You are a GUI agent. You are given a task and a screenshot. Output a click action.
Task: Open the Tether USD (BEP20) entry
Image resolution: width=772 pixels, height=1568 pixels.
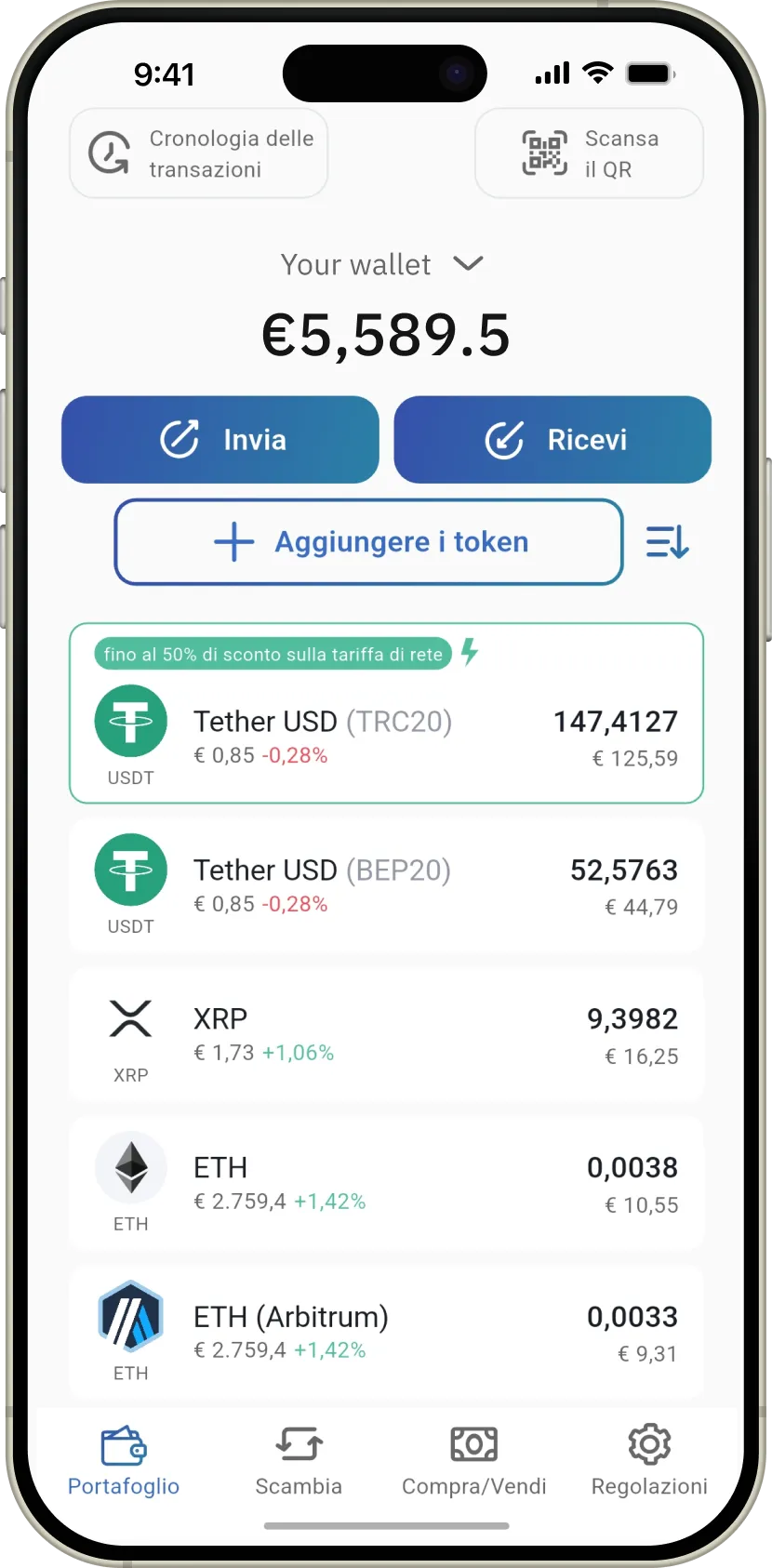coord(386,884)
